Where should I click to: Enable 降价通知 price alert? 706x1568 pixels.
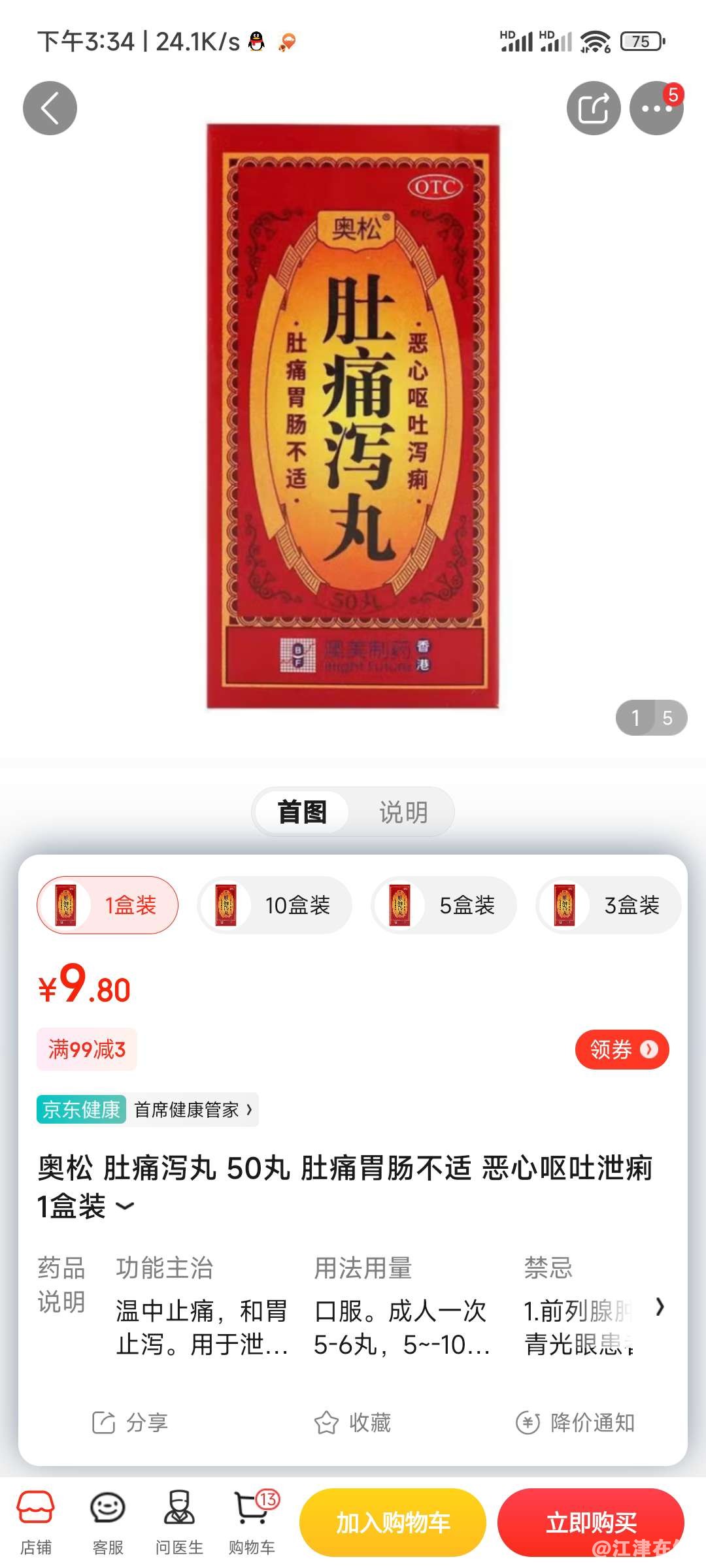[x=575, y=1422]
